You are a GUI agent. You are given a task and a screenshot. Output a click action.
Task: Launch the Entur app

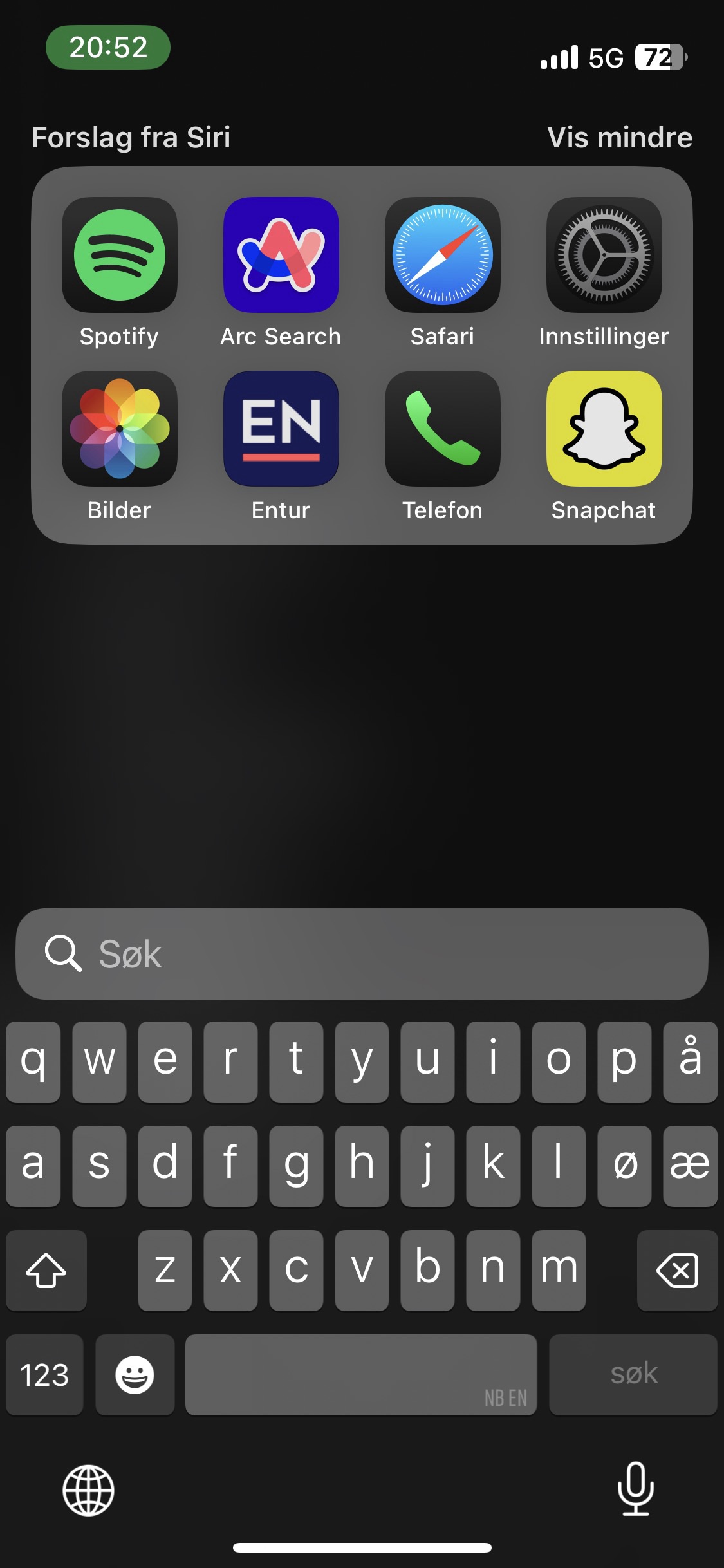tap(281, 429)
